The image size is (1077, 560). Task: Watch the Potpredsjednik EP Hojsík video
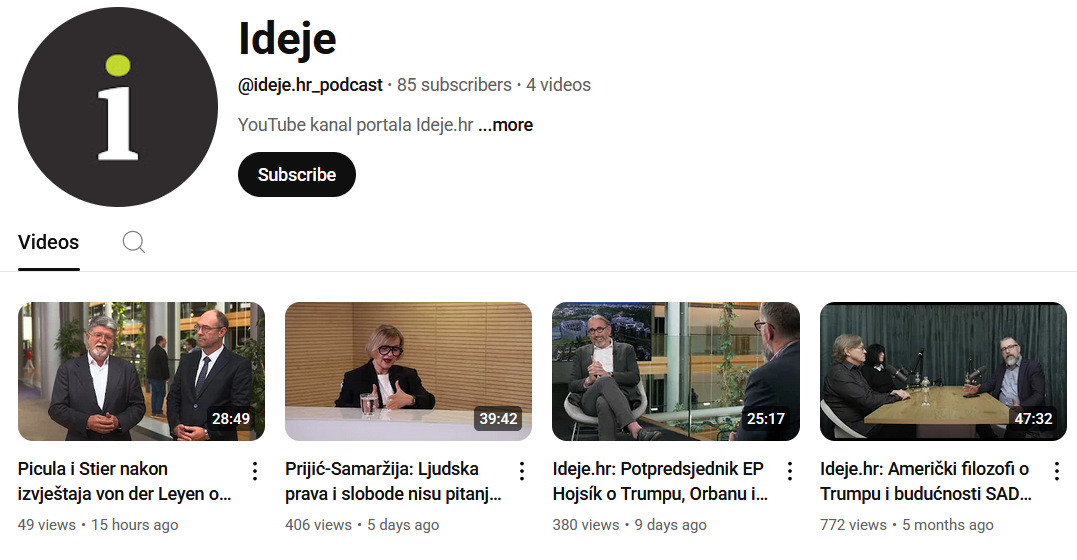675,371
